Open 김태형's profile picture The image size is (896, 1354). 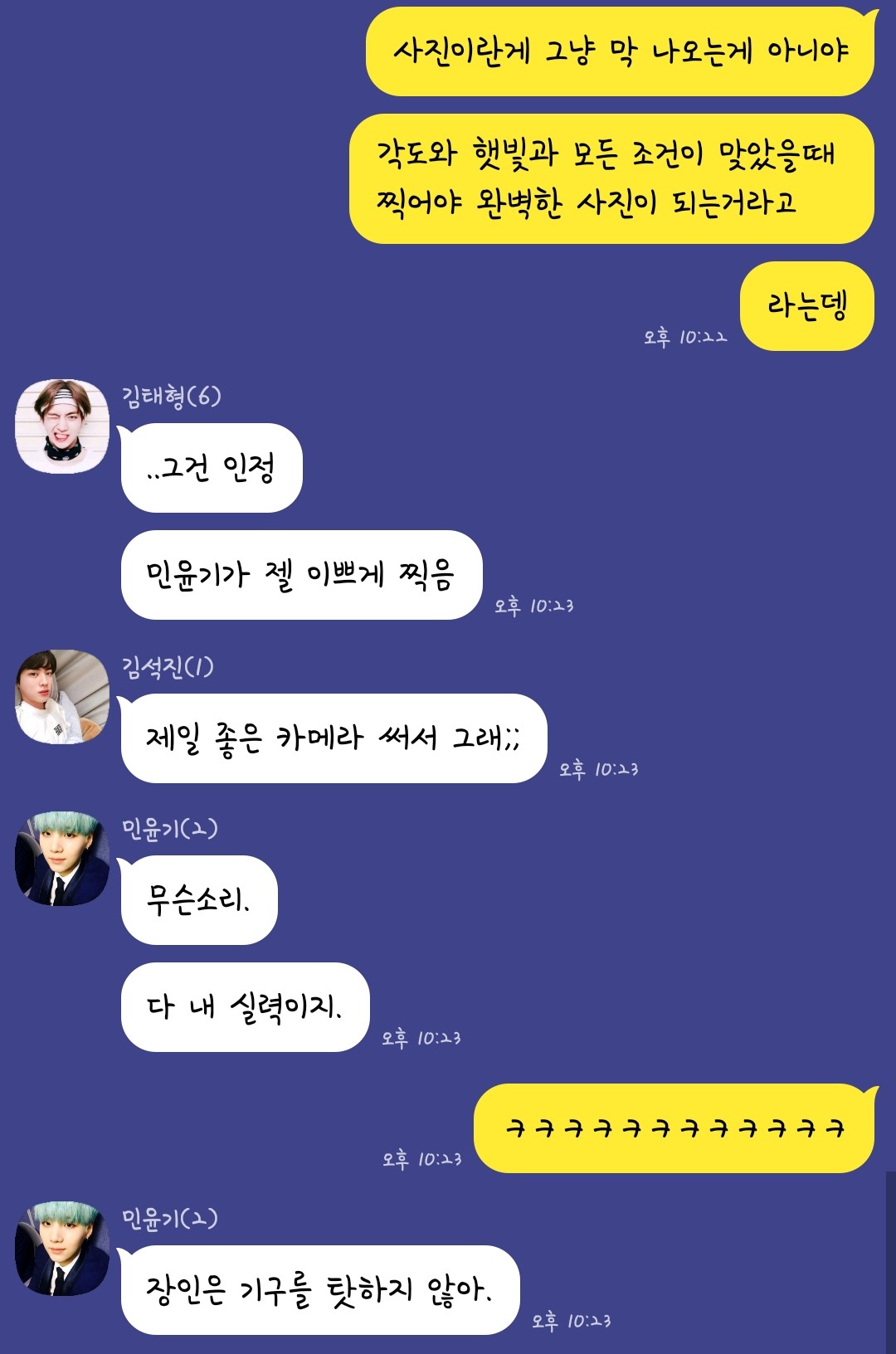click(62, 426)
